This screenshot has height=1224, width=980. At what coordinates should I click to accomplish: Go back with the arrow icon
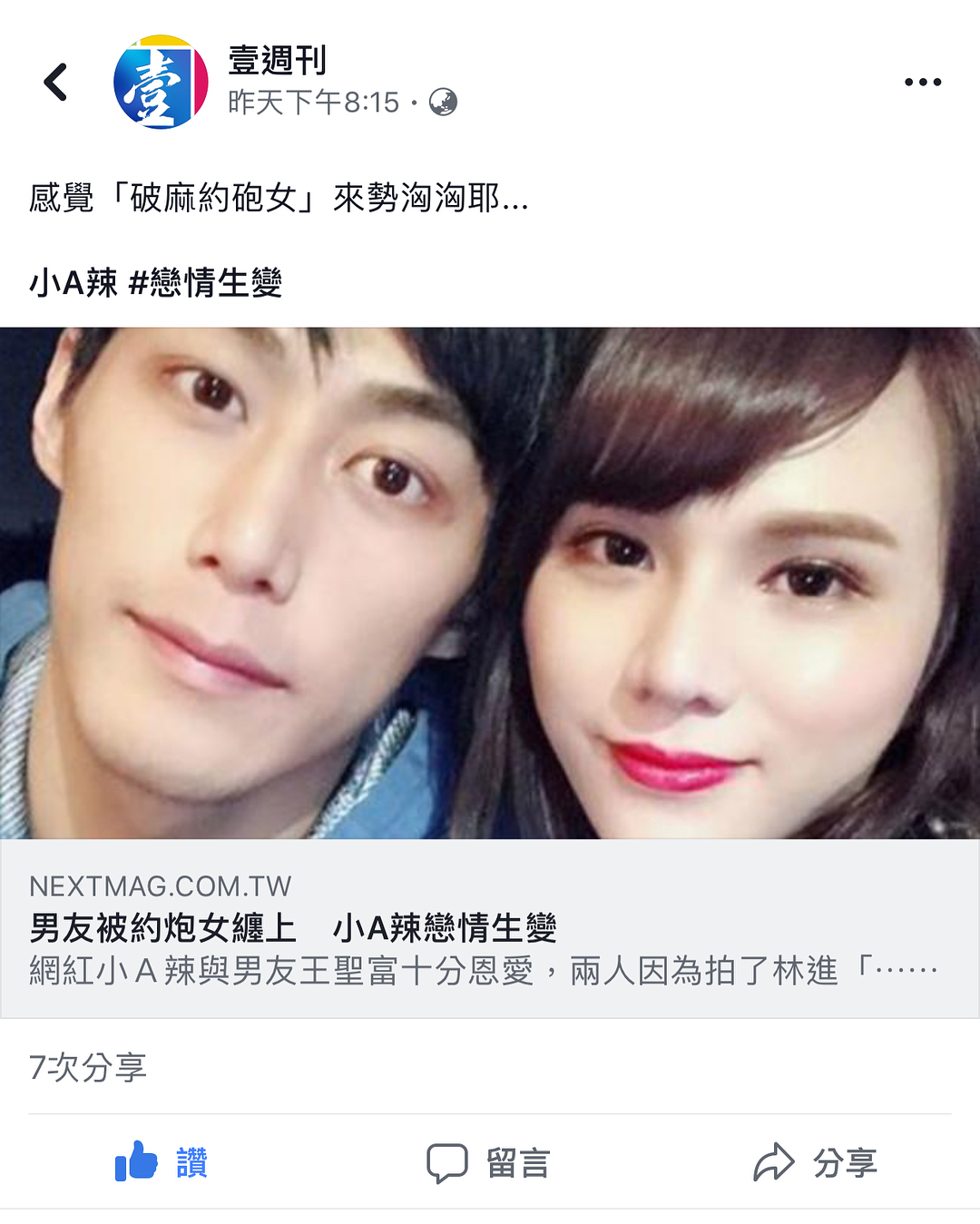pos(56,83)
